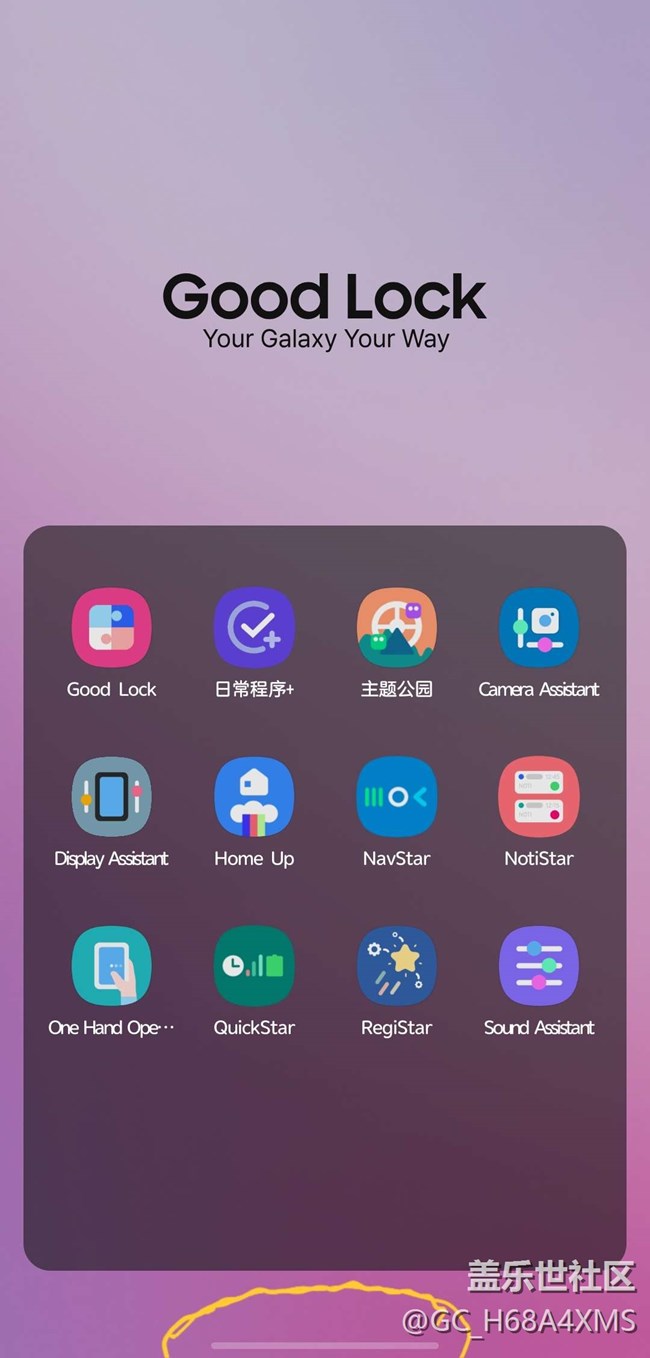Open the RegiStar app
This screenshot has width=650, height=1358.
(396, 966)
